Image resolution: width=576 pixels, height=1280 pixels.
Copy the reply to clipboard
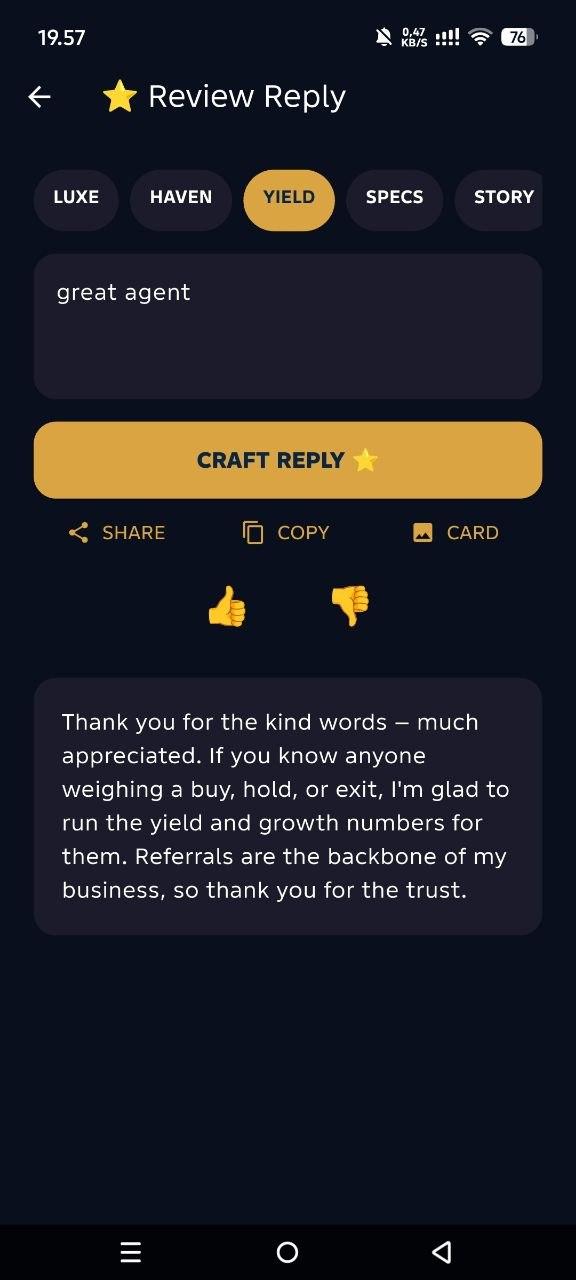[286, 533]
